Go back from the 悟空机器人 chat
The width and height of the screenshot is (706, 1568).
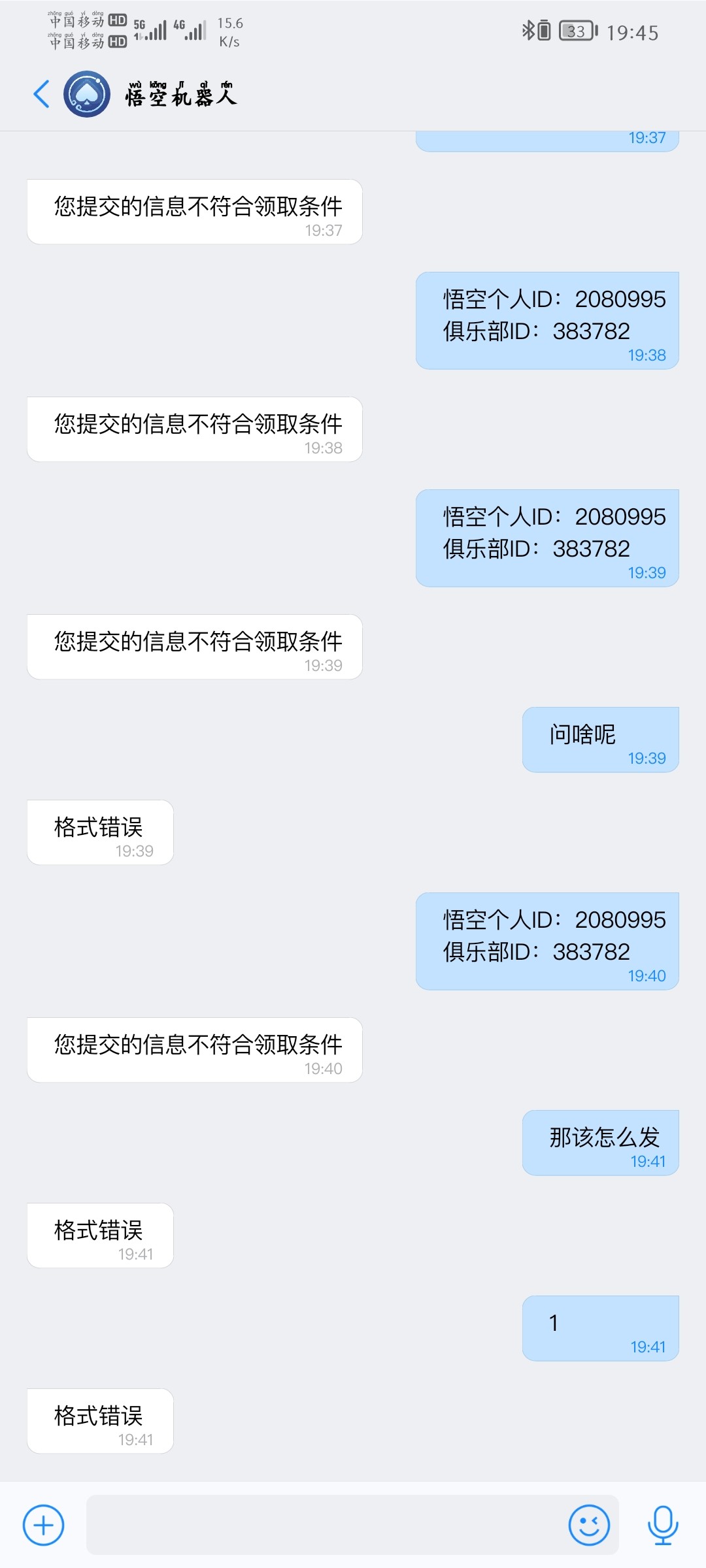[x=41, y=94]
